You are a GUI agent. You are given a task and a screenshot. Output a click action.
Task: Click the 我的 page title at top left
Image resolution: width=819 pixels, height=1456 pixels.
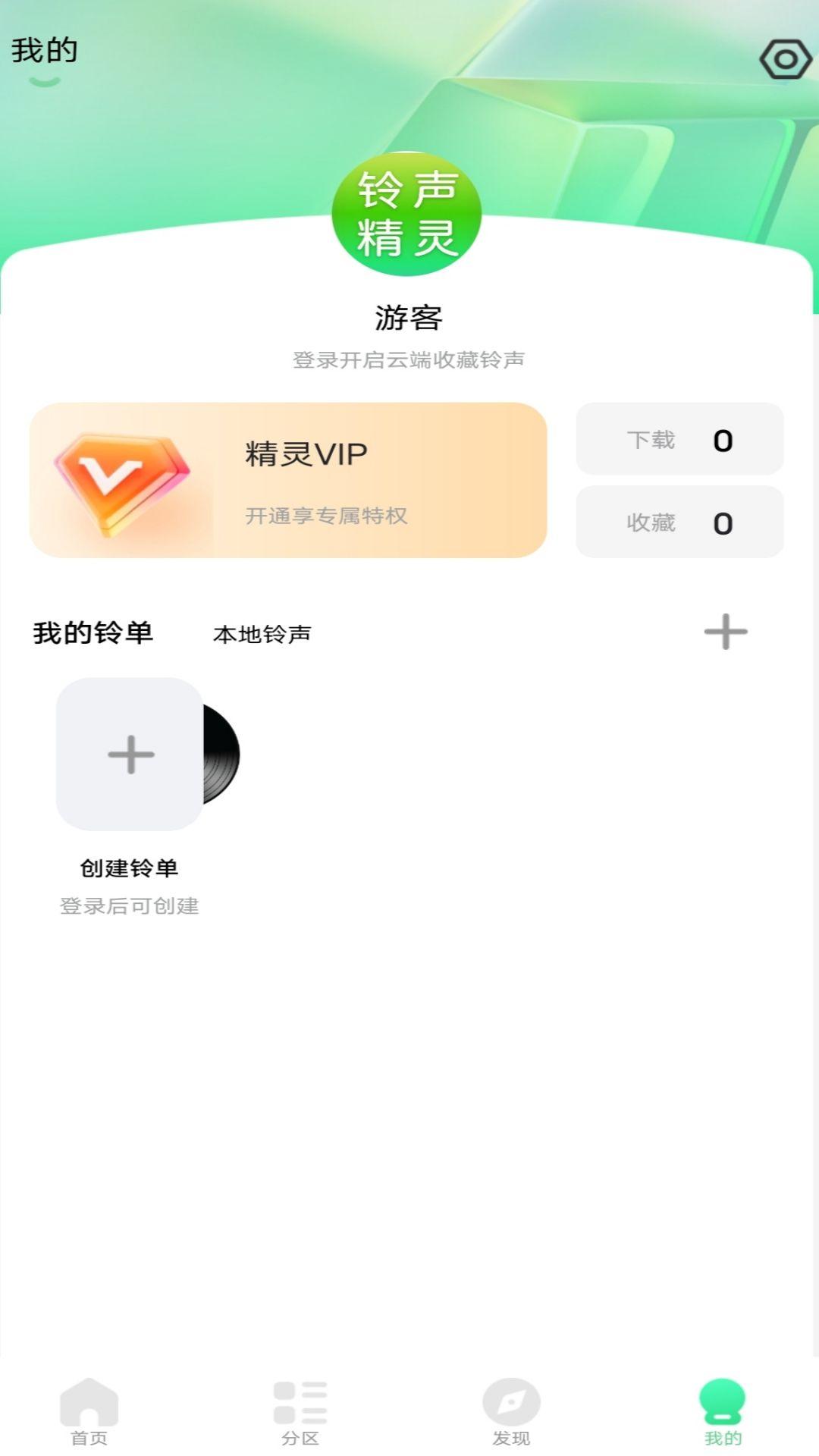pyautogui.click(x=42, y=50)
